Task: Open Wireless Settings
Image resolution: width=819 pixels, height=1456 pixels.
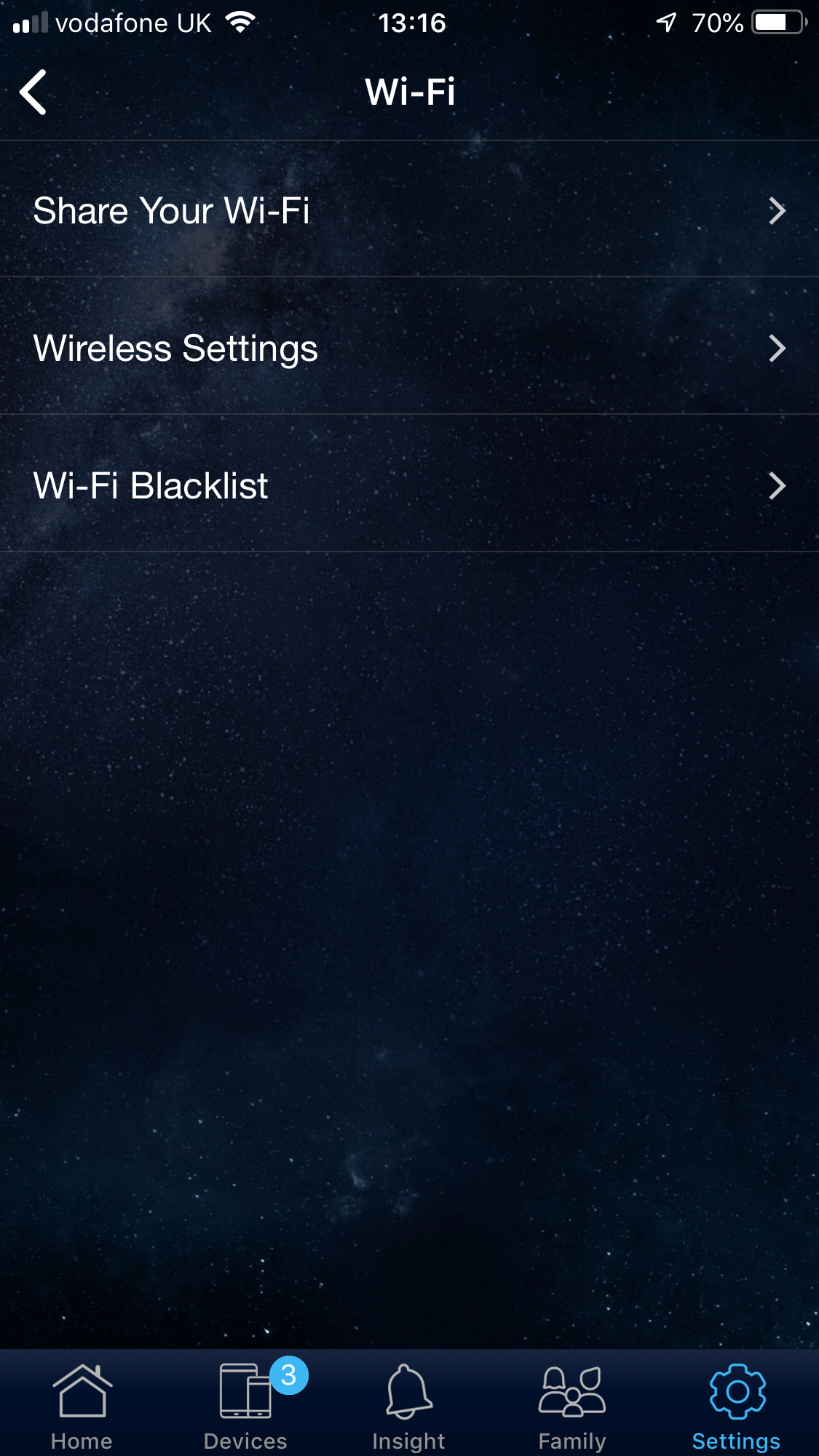Action: [x=409, y=348]
